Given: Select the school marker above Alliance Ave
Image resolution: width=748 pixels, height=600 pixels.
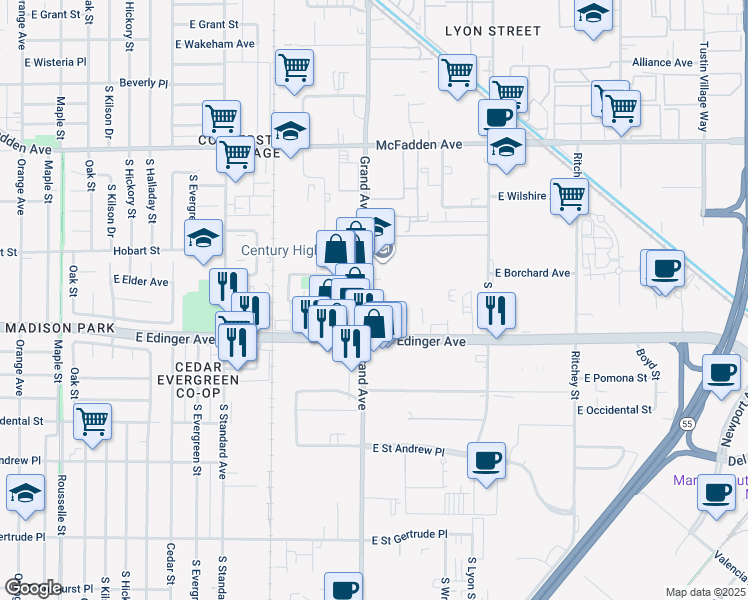Looking at the screenshot, I should pyautogui.click(x=594, y=15).
